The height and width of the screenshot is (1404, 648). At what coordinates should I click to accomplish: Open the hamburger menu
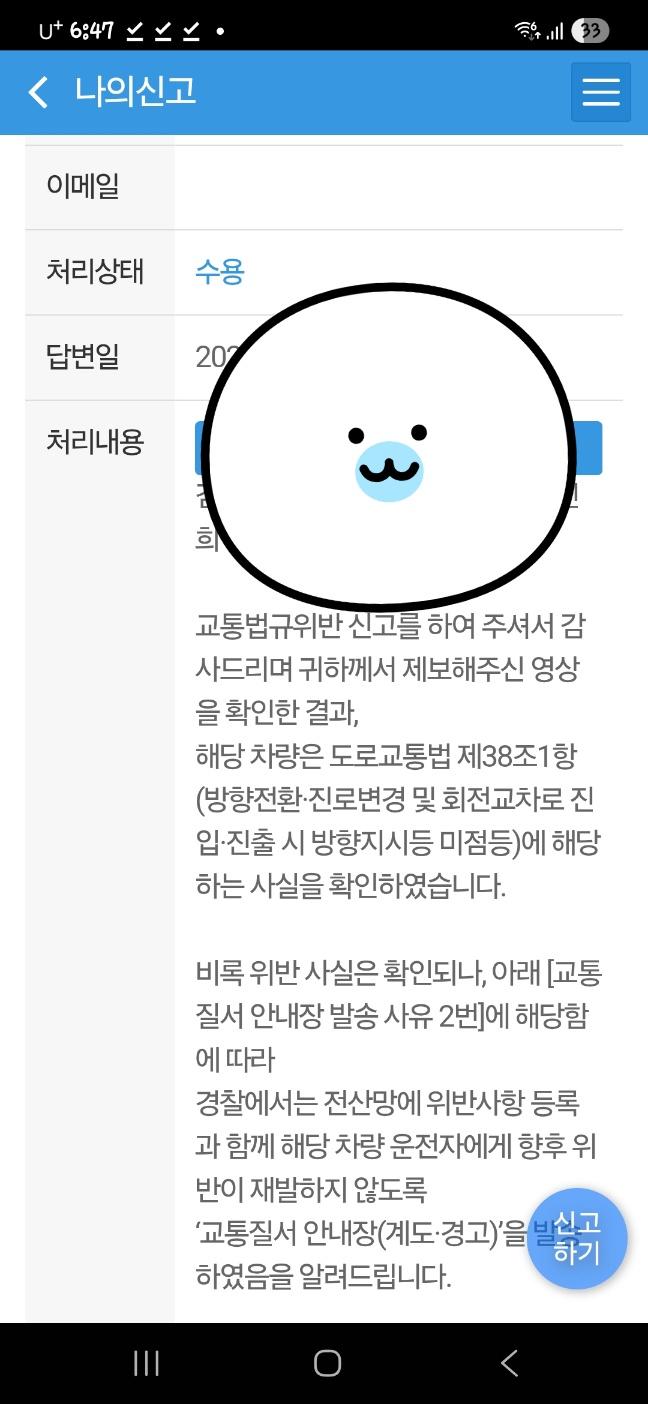[600, 92]
